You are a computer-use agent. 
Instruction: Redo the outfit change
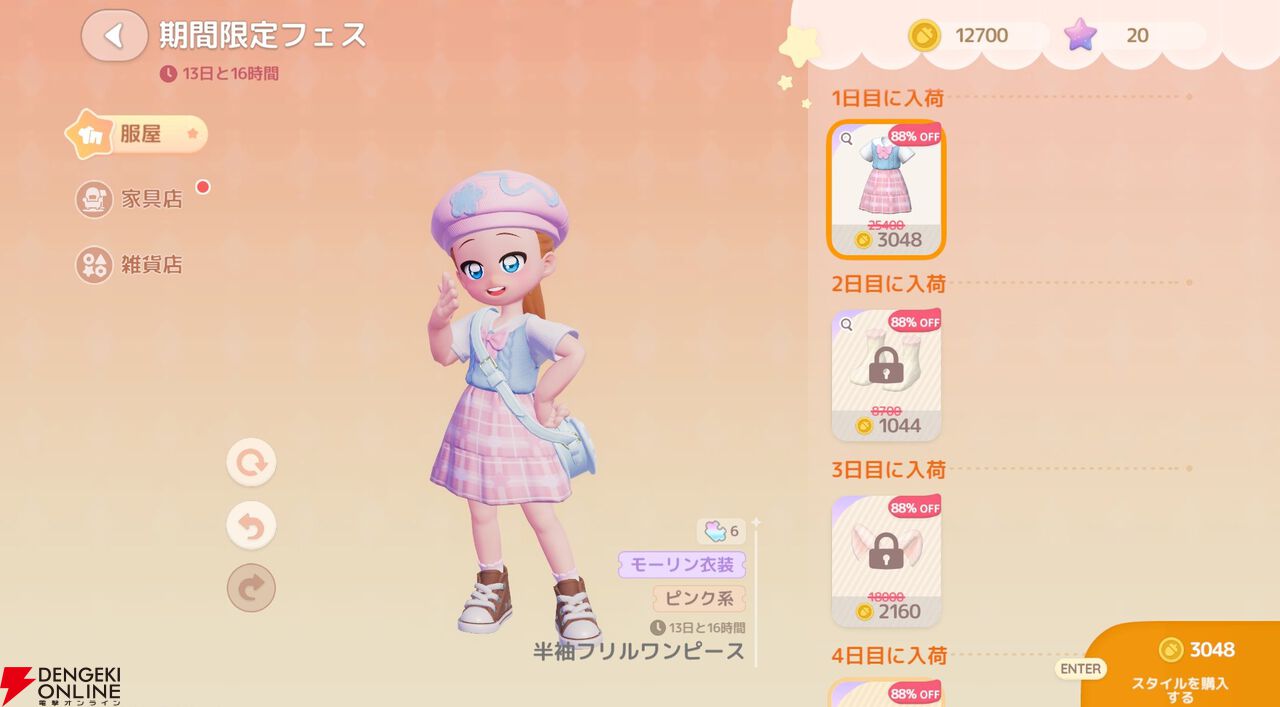tap(250, 589)
